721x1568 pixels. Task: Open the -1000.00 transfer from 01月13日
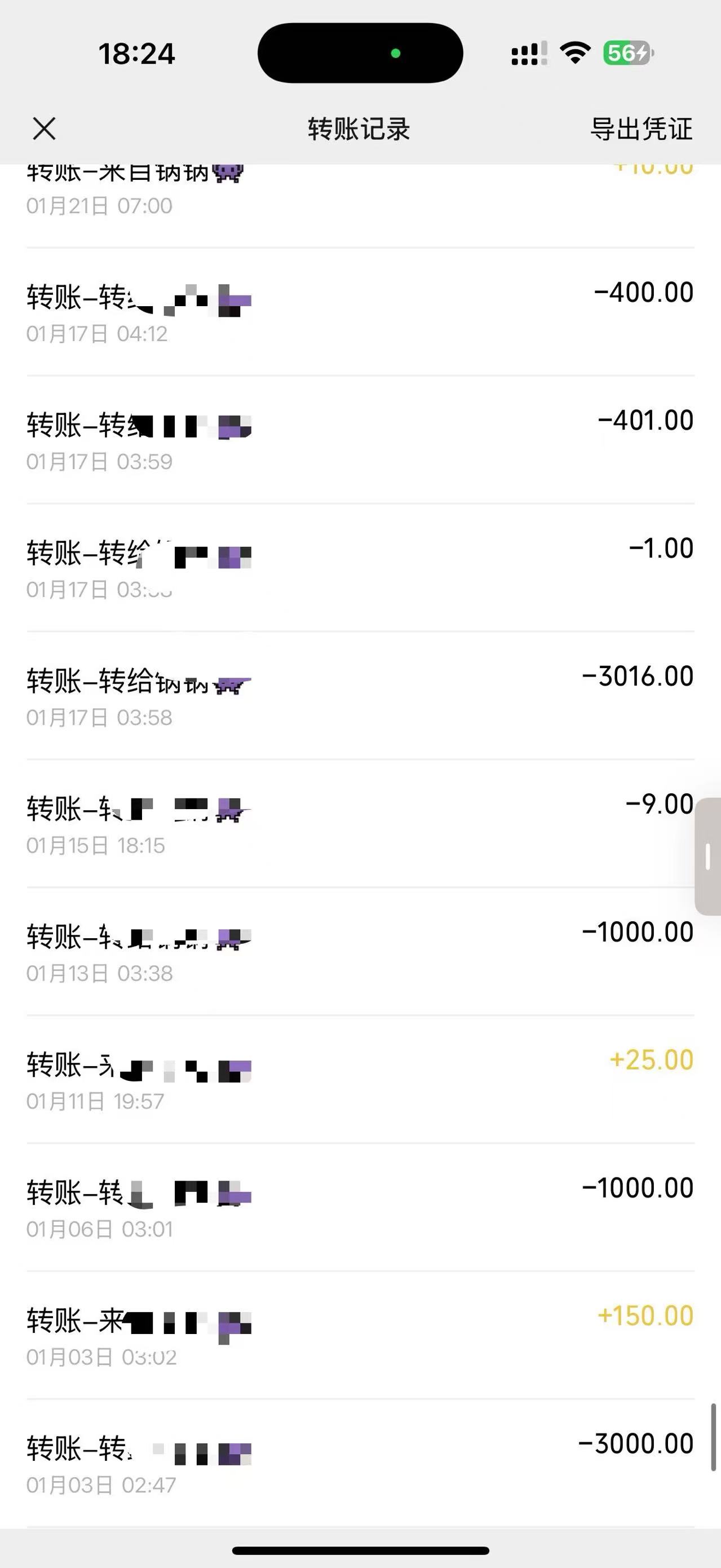[x=360, y=951]
